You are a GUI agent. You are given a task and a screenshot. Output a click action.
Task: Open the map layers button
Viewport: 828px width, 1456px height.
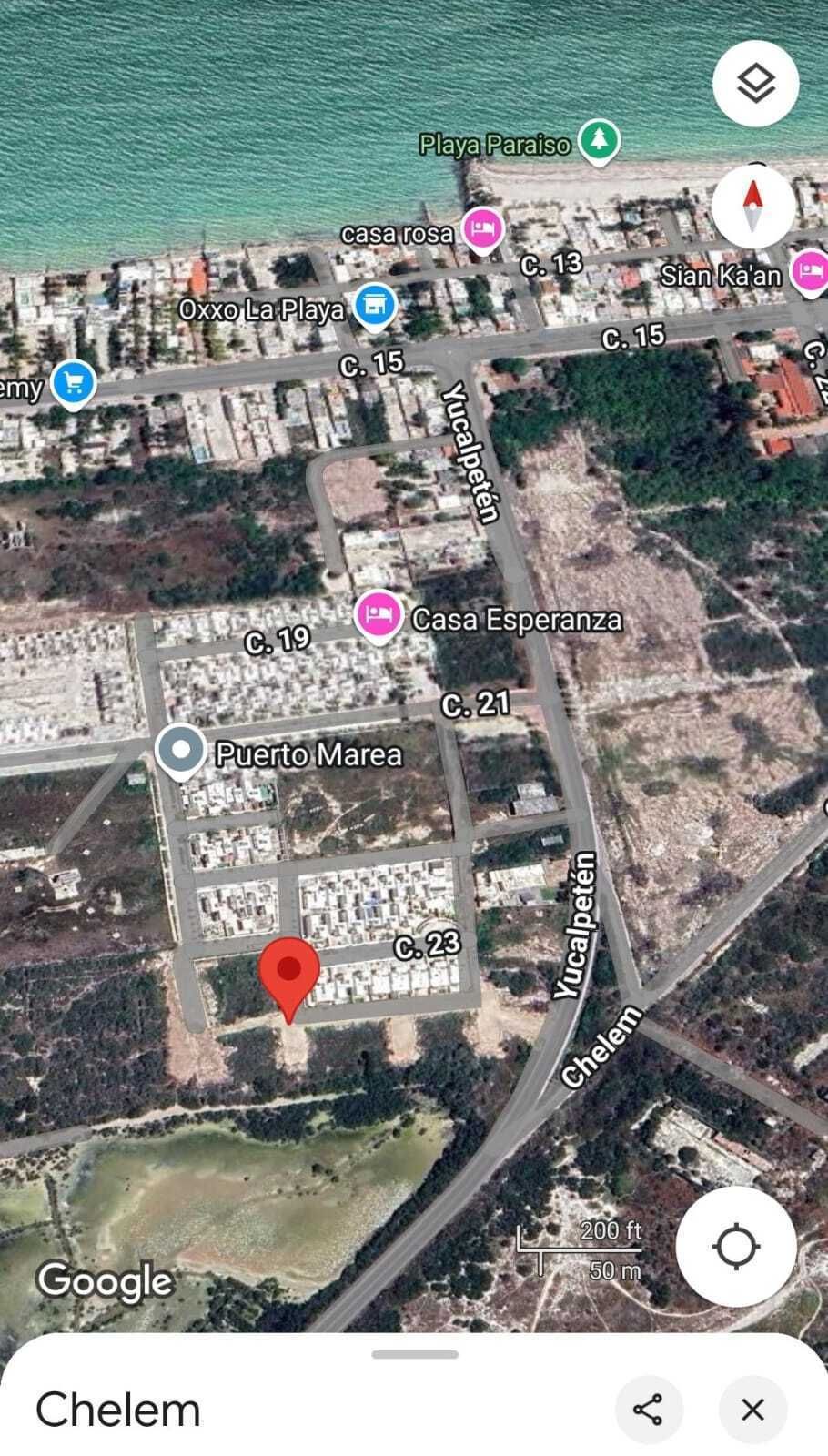click(x=755, y=84)
